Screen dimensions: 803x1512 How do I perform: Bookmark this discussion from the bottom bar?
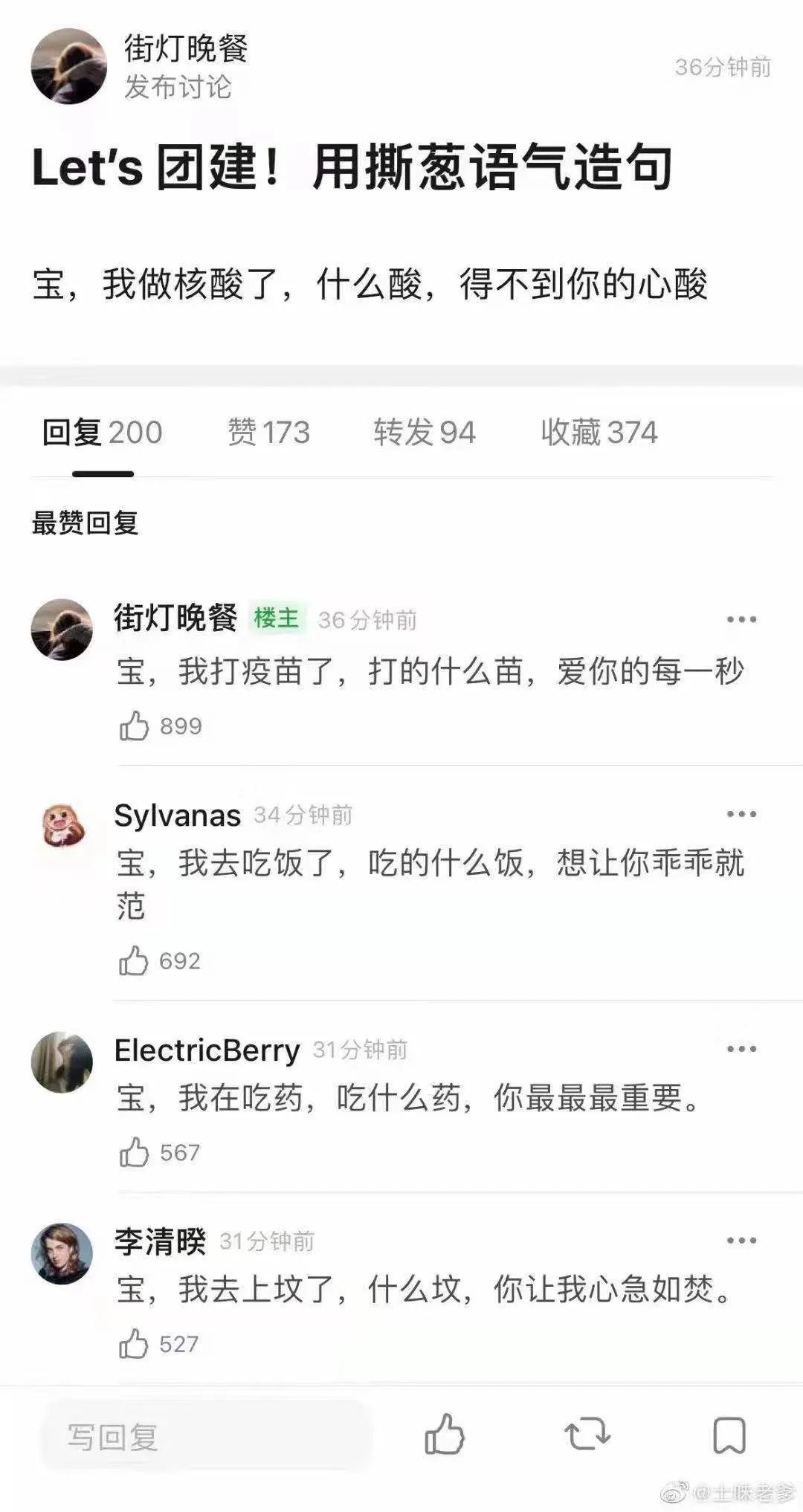coord(729,1435)
